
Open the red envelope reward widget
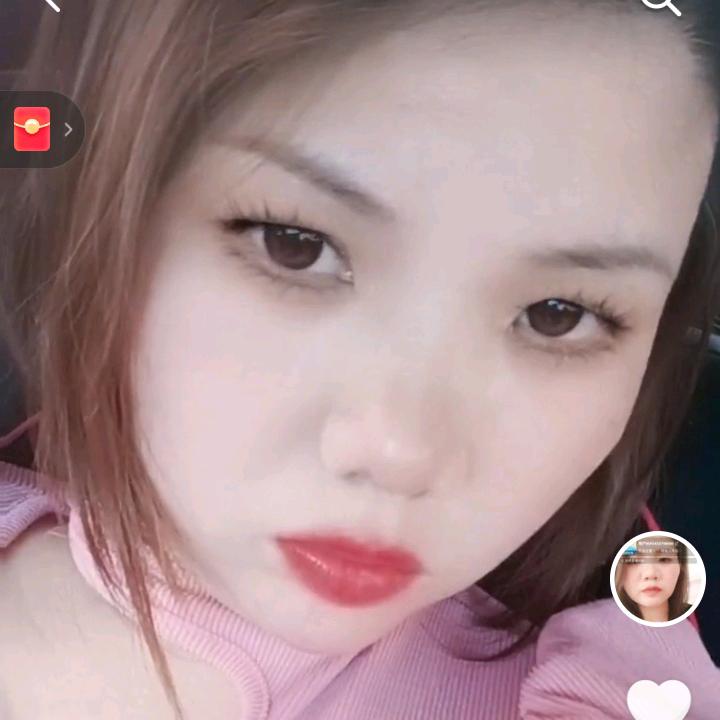point(33,129)
